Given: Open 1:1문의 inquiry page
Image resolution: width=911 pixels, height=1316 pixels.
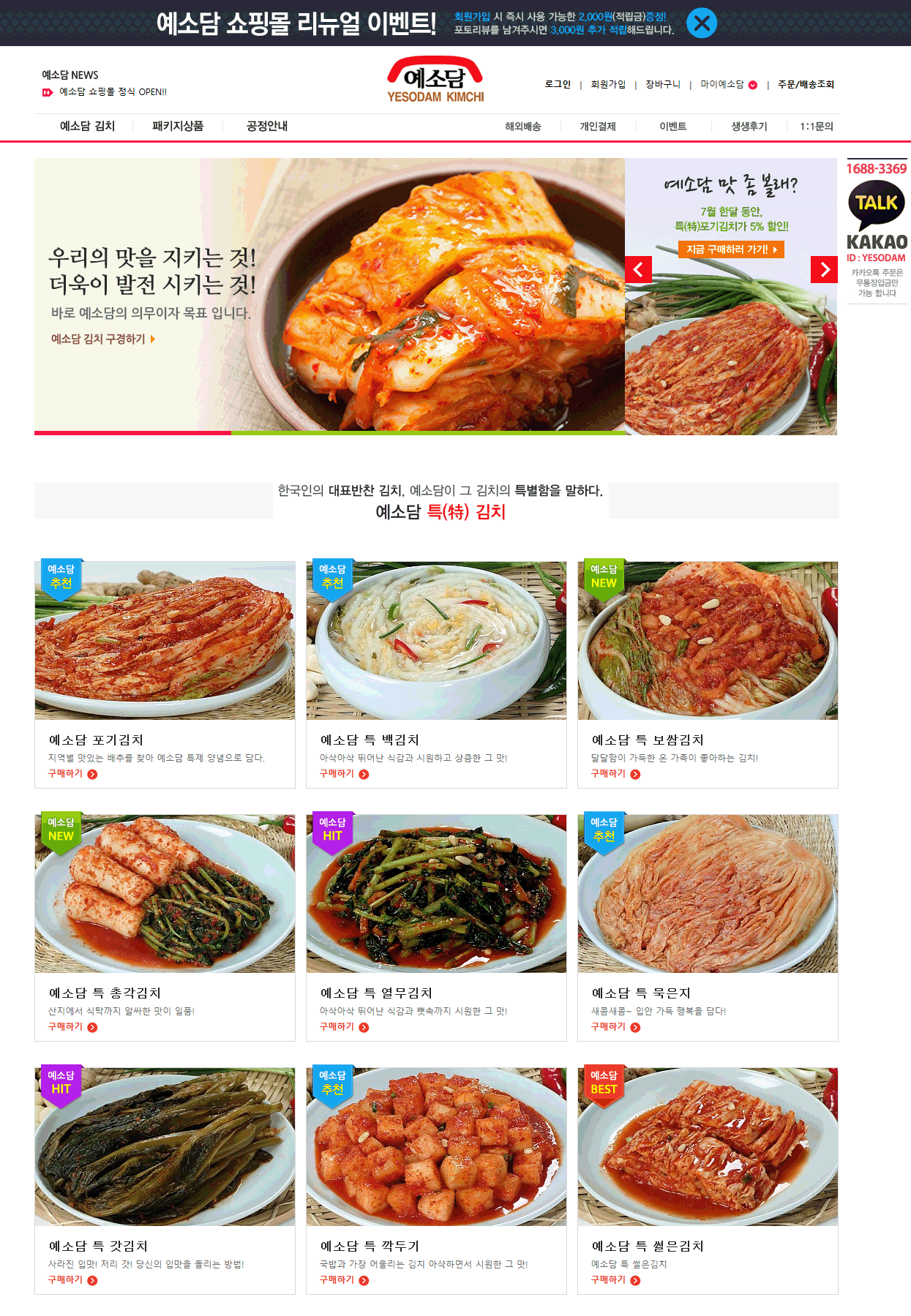Looking at the screenshot, I should [x=817, y=127].
